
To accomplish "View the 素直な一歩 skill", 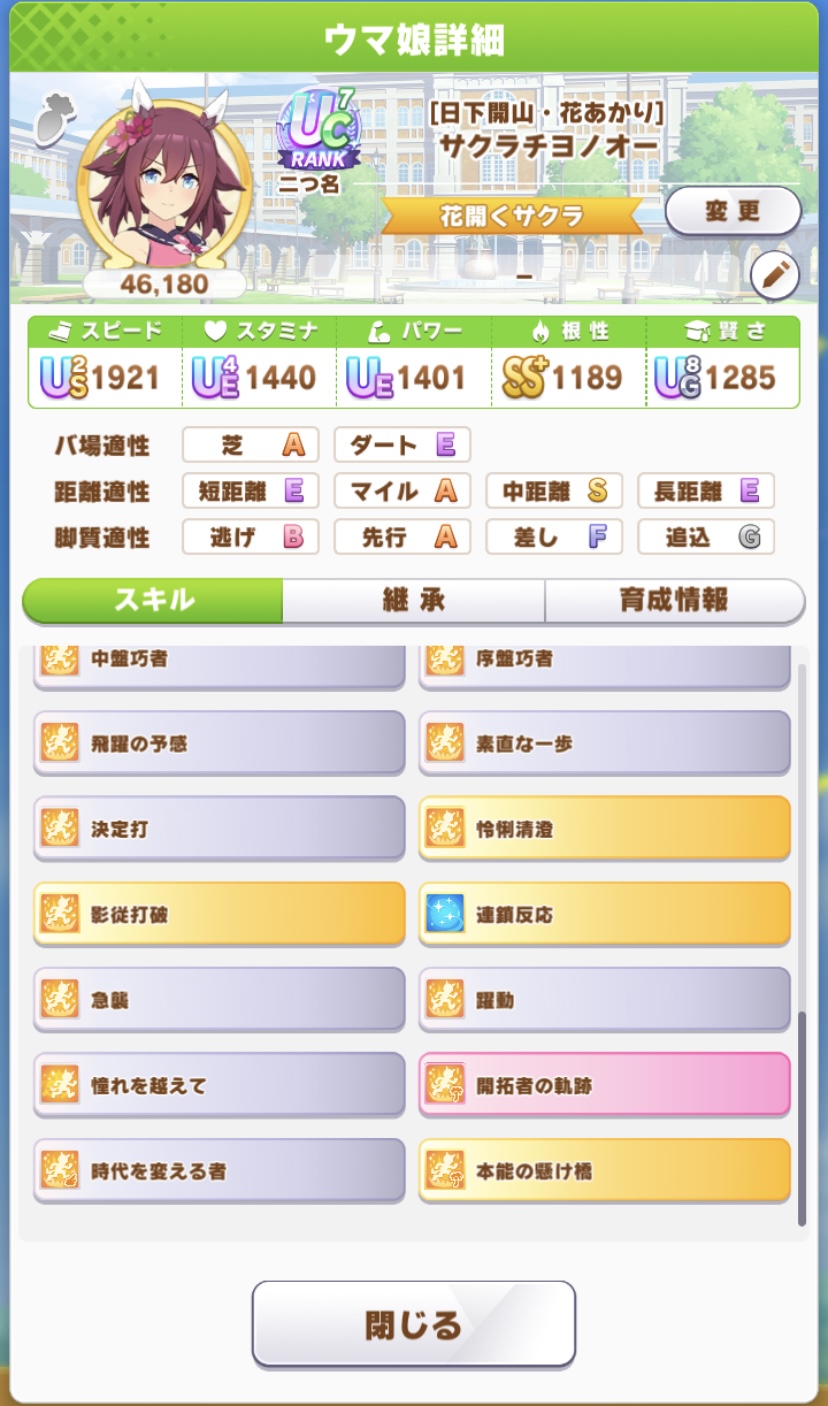I will coord(604,743).
